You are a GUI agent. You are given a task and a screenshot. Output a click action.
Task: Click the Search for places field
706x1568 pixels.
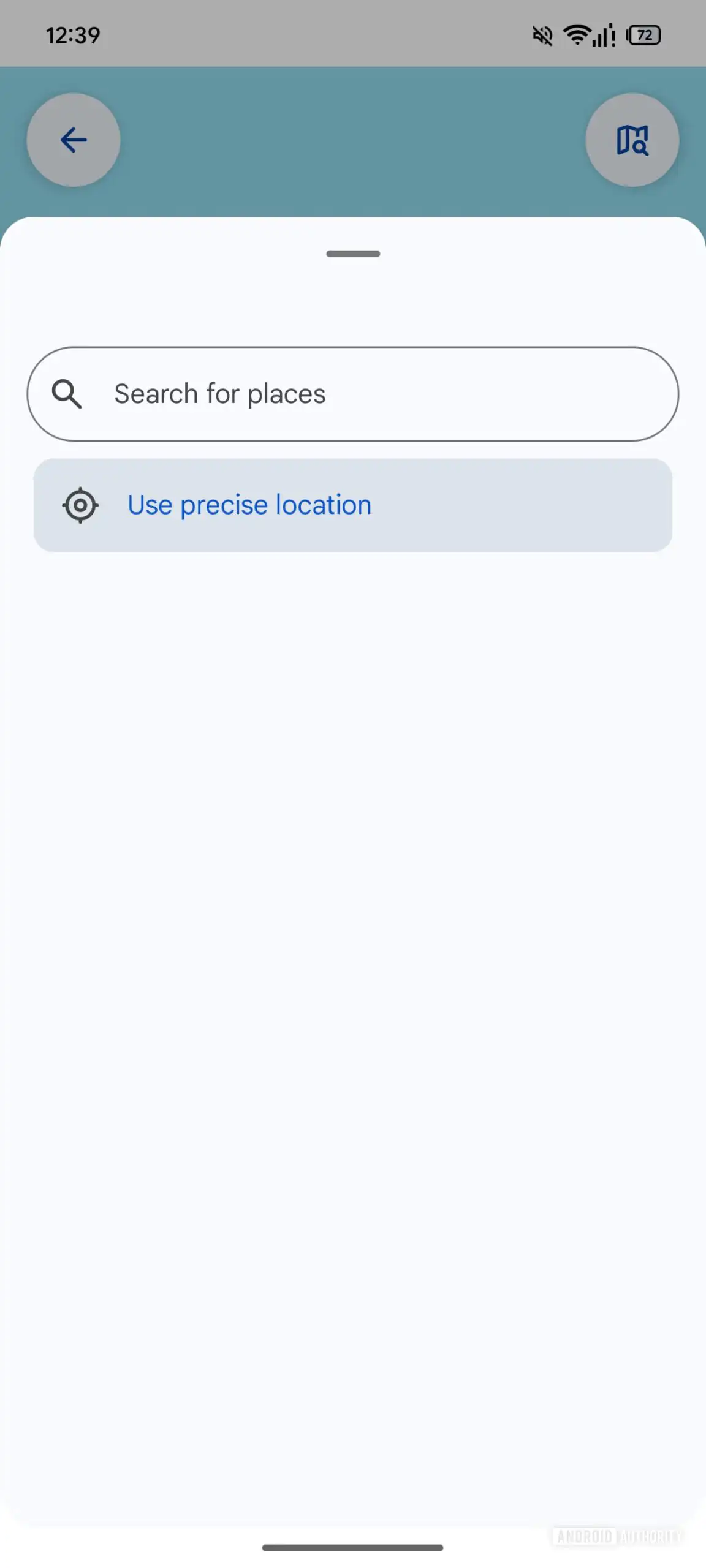(353, 394)
